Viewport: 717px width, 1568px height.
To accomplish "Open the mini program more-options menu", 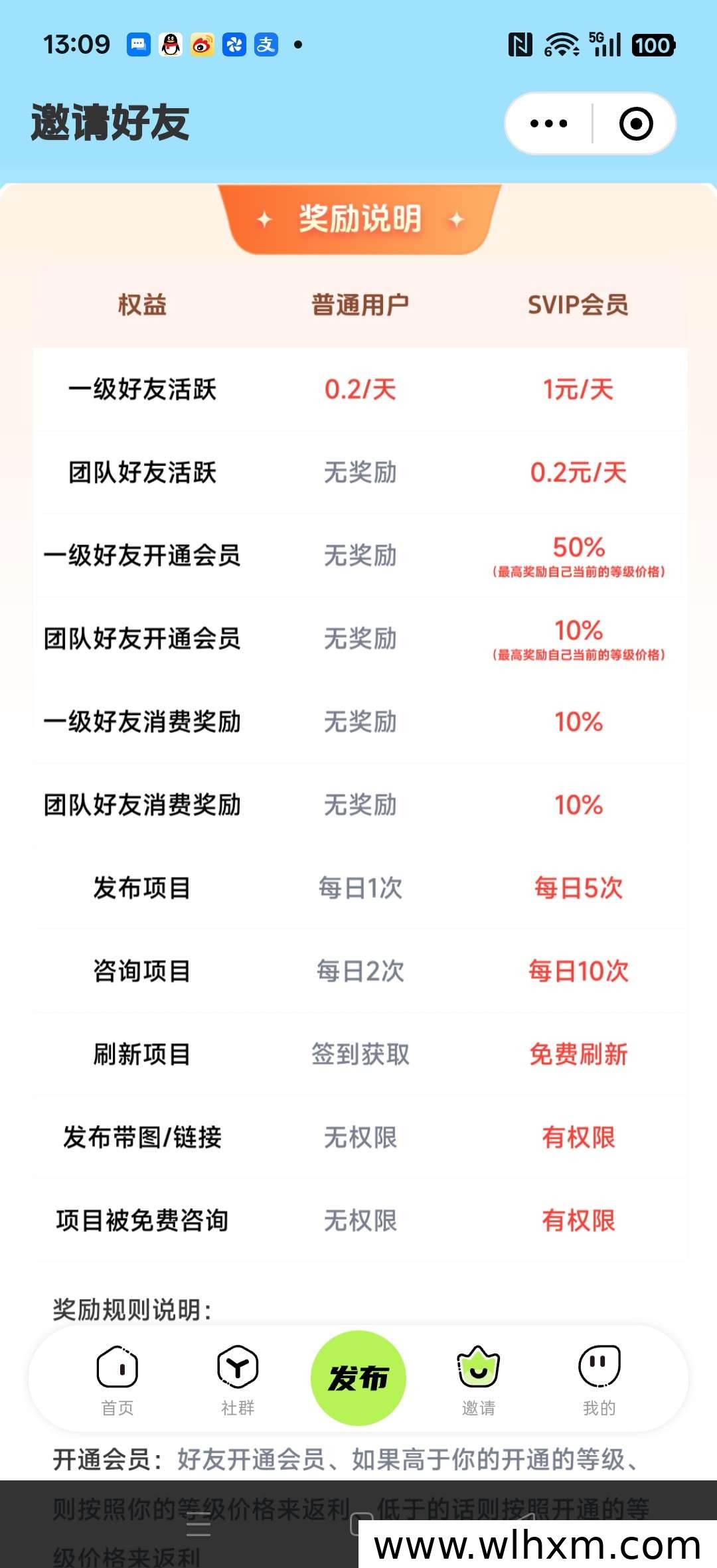I will pyautogui.click(x=548, y=123).
